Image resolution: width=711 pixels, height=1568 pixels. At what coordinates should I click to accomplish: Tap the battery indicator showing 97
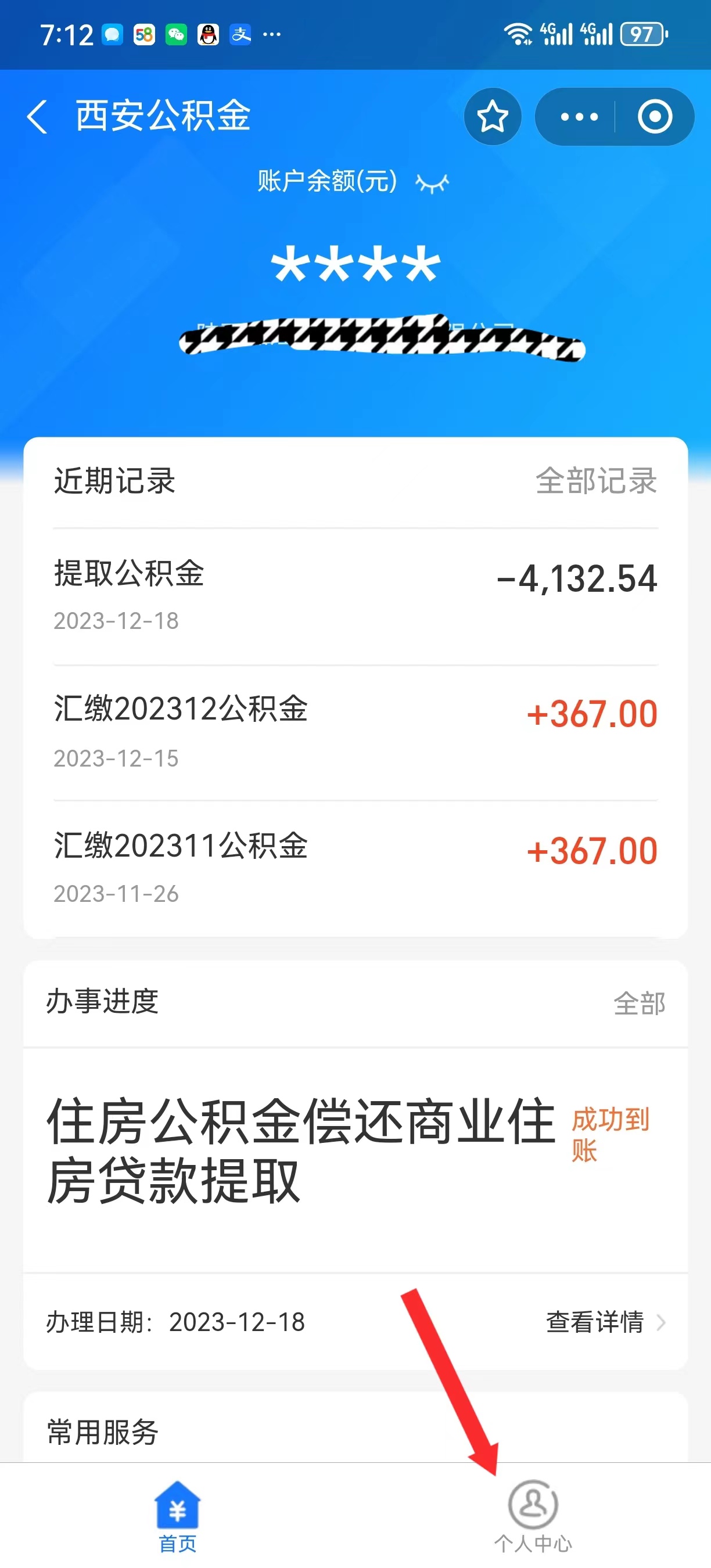click(638, 35)
